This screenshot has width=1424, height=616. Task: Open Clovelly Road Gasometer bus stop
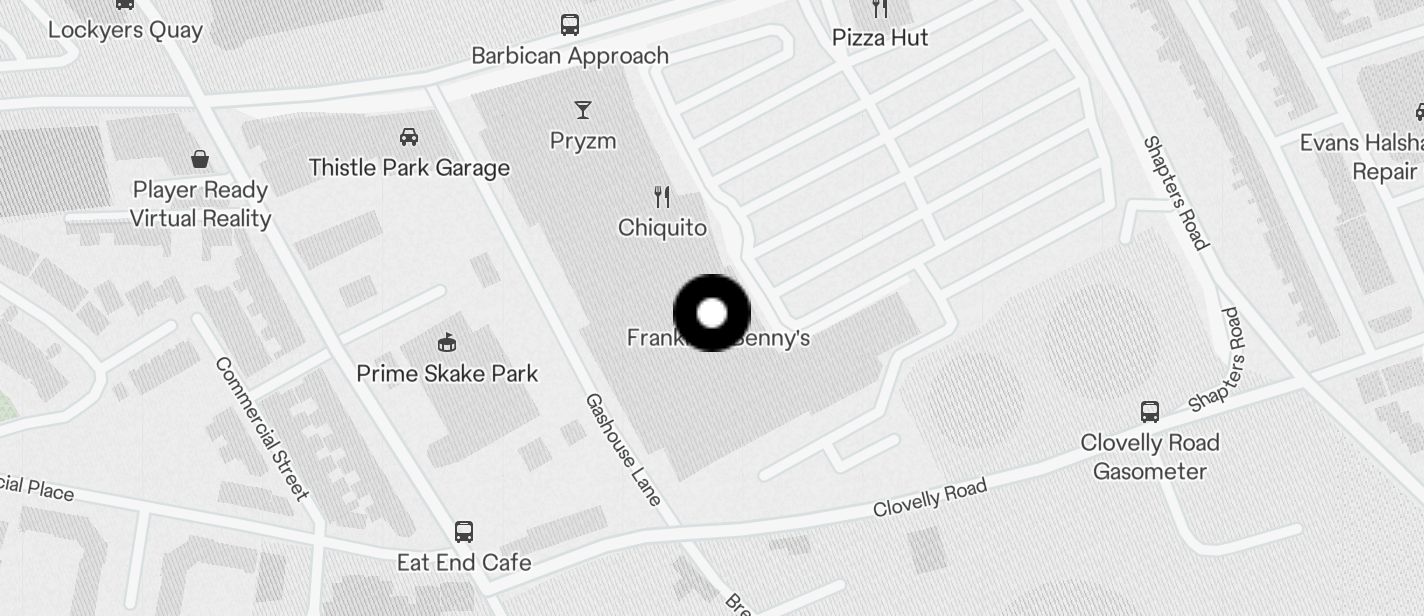pyautogui.click(x=1150, y=411)
